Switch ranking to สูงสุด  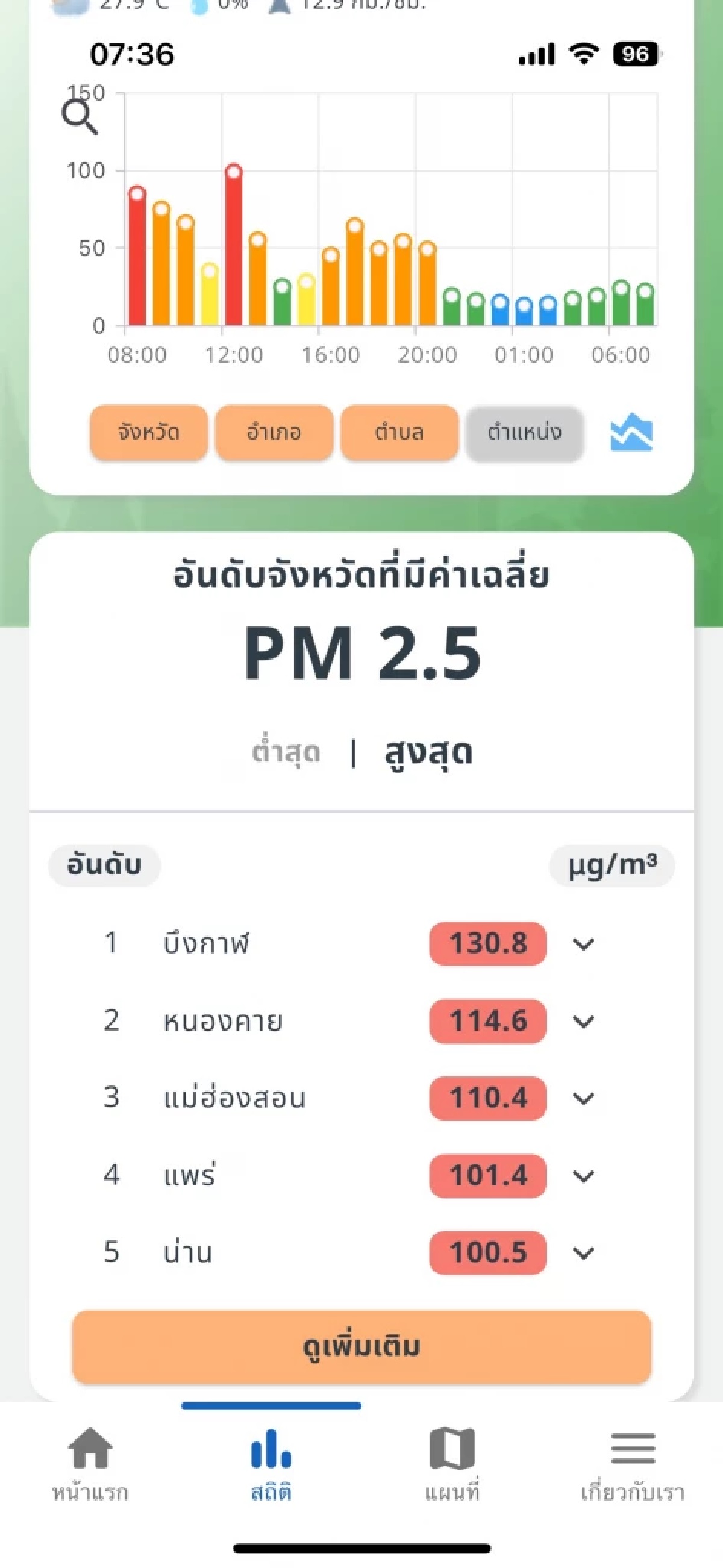pyautogui.click(x=428, y=752)
